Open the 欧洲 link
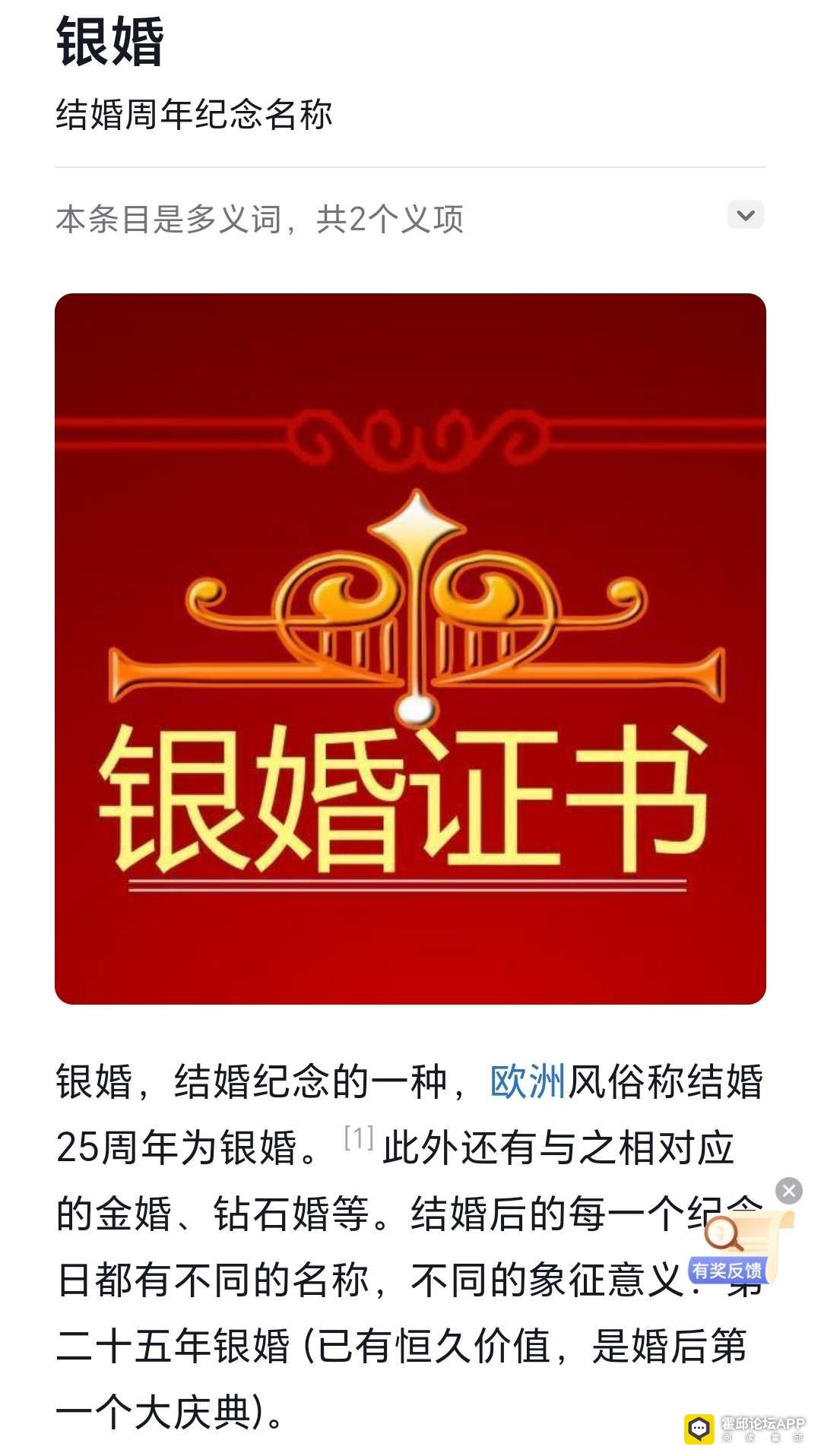This screenshot has height=1456, width=821. click(528, 1081)
